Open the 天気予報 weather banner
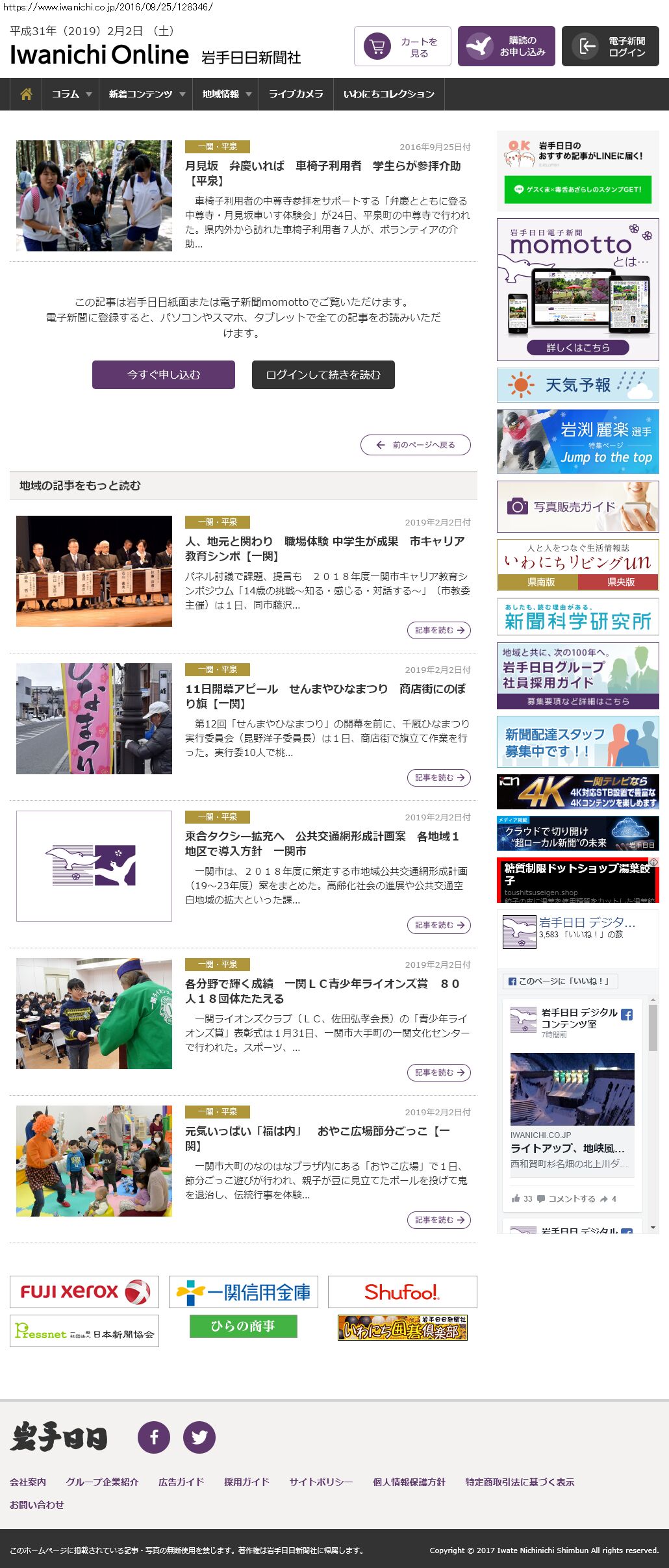 tap(577, 385)
